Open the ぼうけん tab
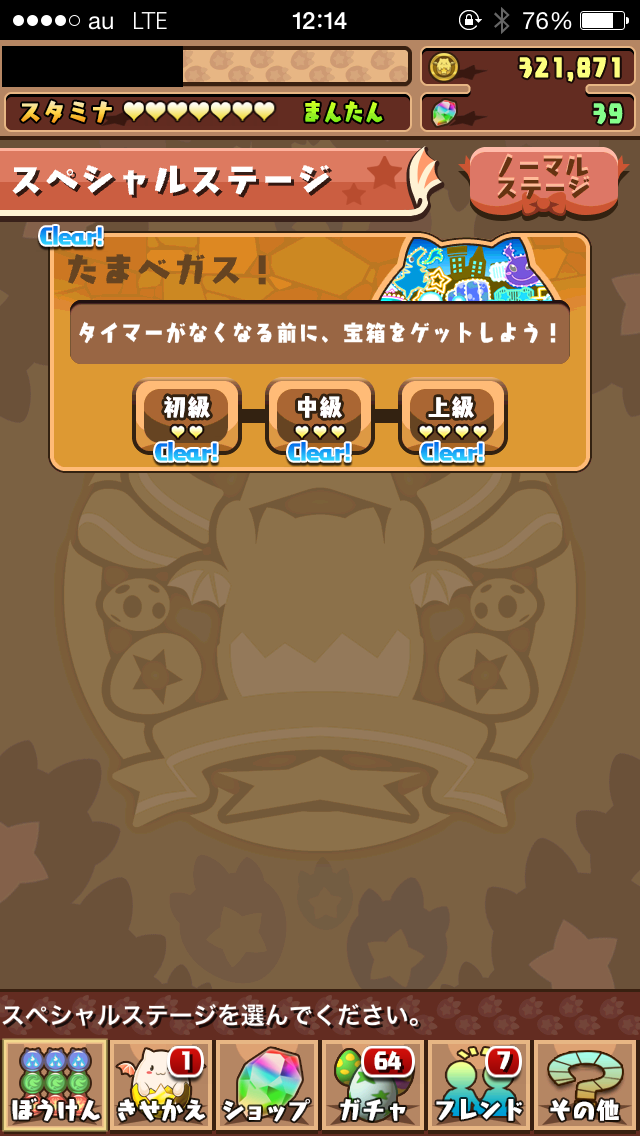 pyautogui.click(x=55, y=1085)
